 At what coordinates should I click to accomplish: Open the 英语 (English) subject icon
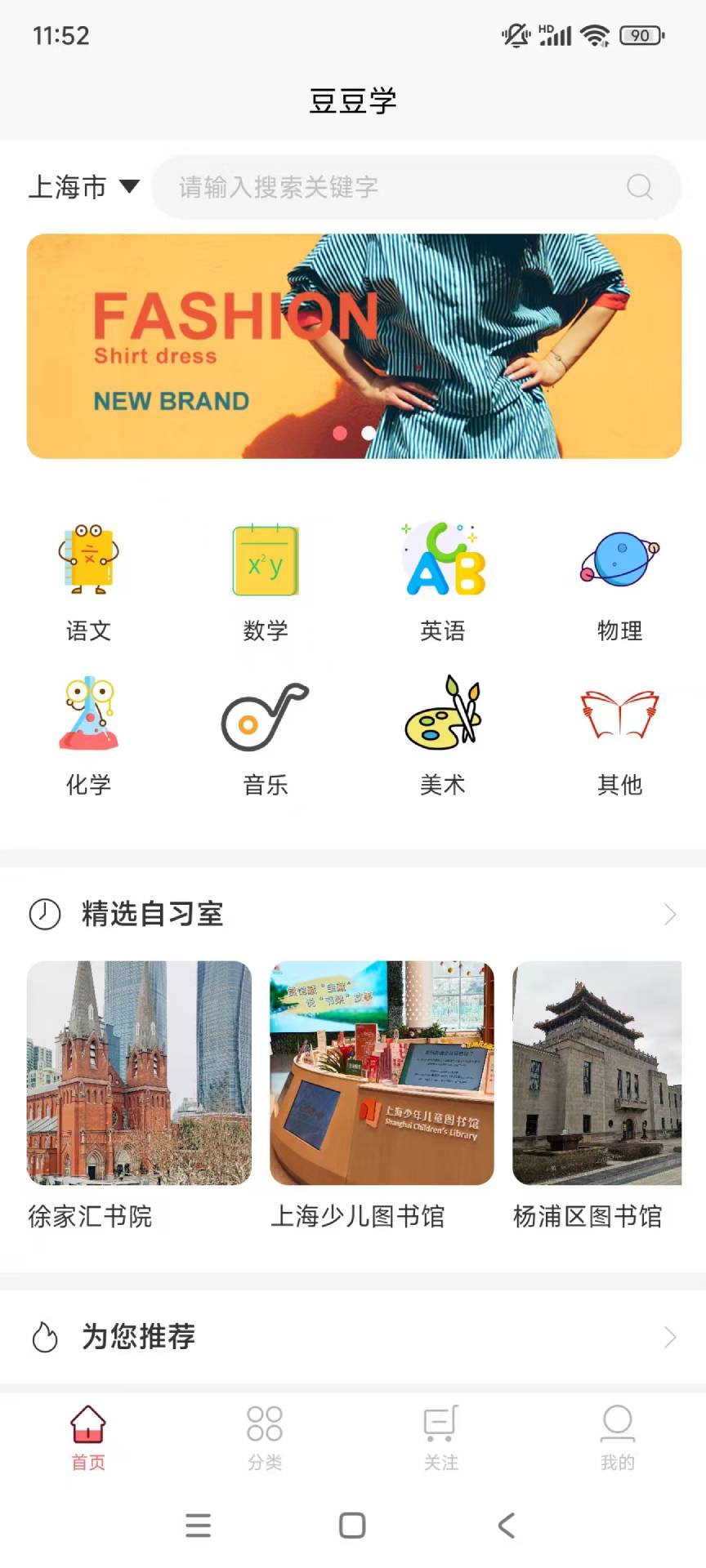441,560
